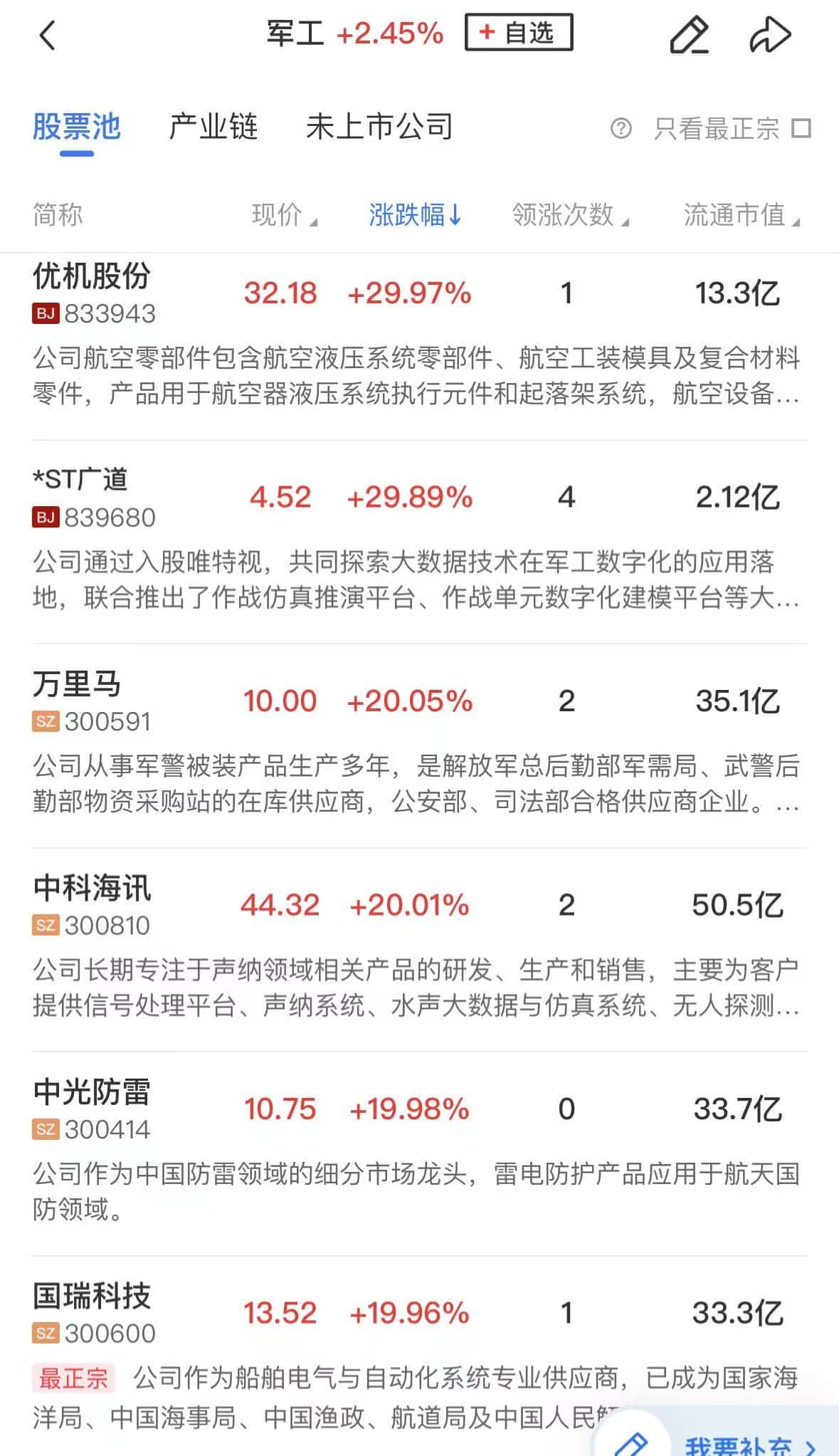Open the edit pencil icon in header
Screen dimensions: 839x1456
(x=689, y=35)
